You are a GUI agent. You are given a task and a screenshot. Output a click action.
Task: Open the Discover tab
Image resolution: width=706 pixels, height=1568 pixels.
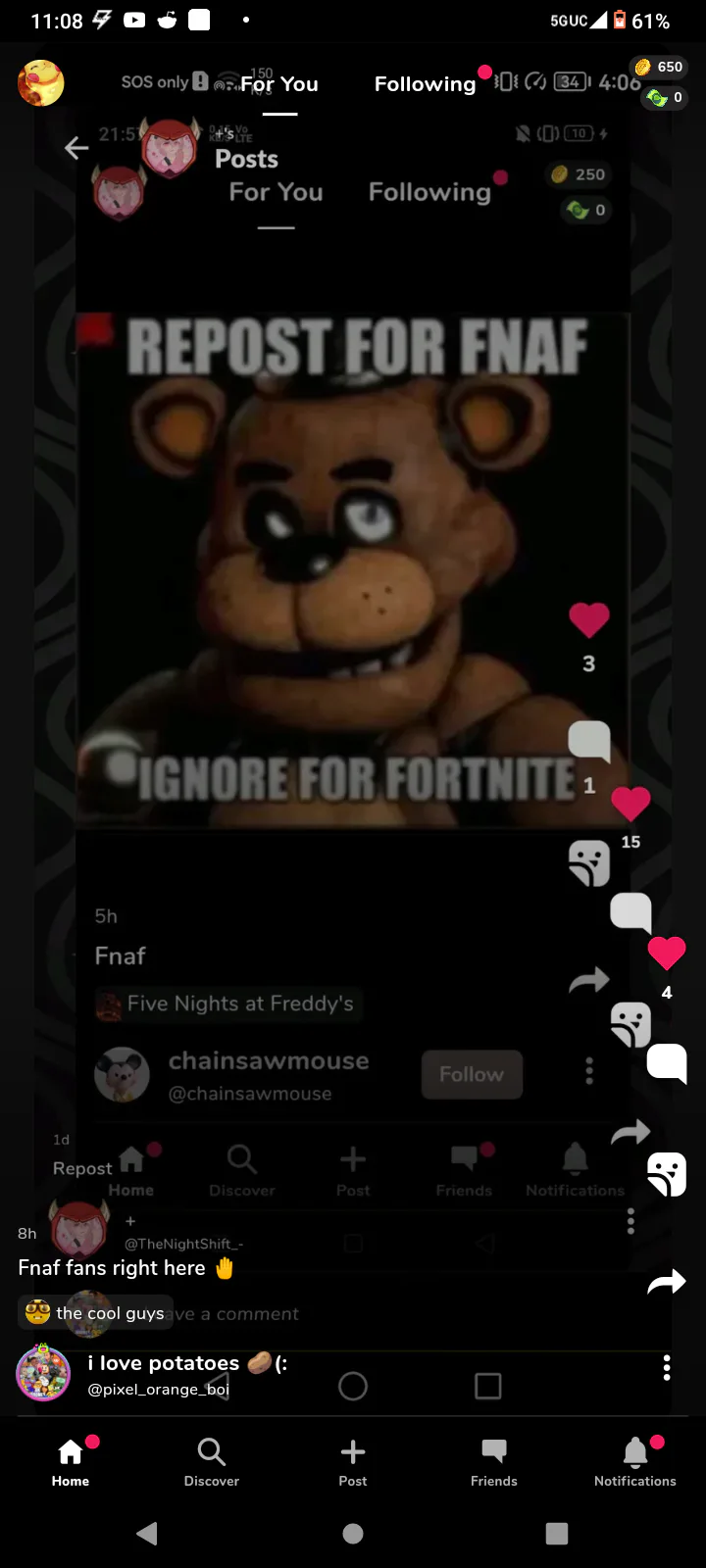(x=212, y=1463)
